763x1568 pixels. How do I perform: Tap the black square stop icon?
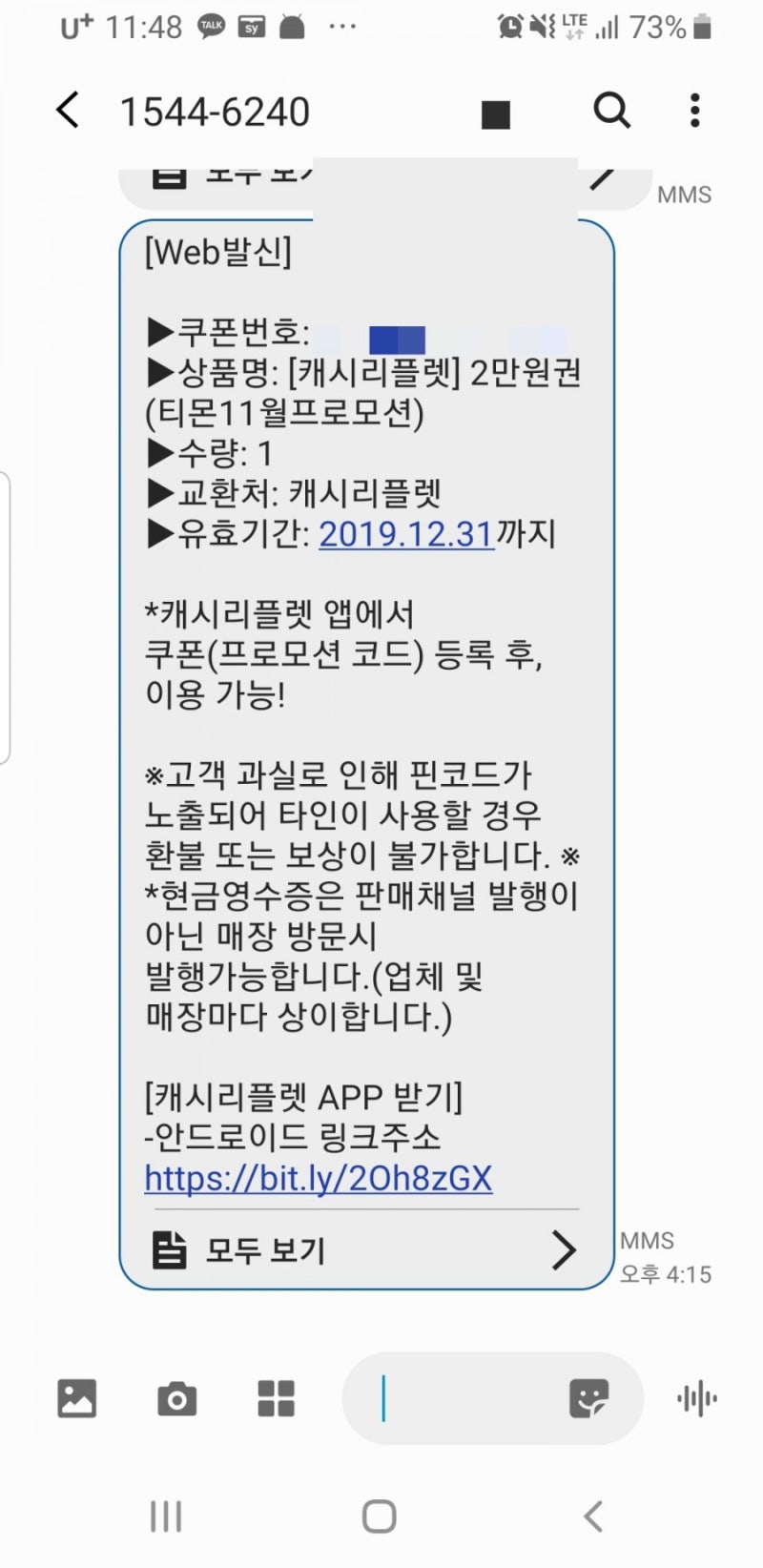click(x=493, y=111)
